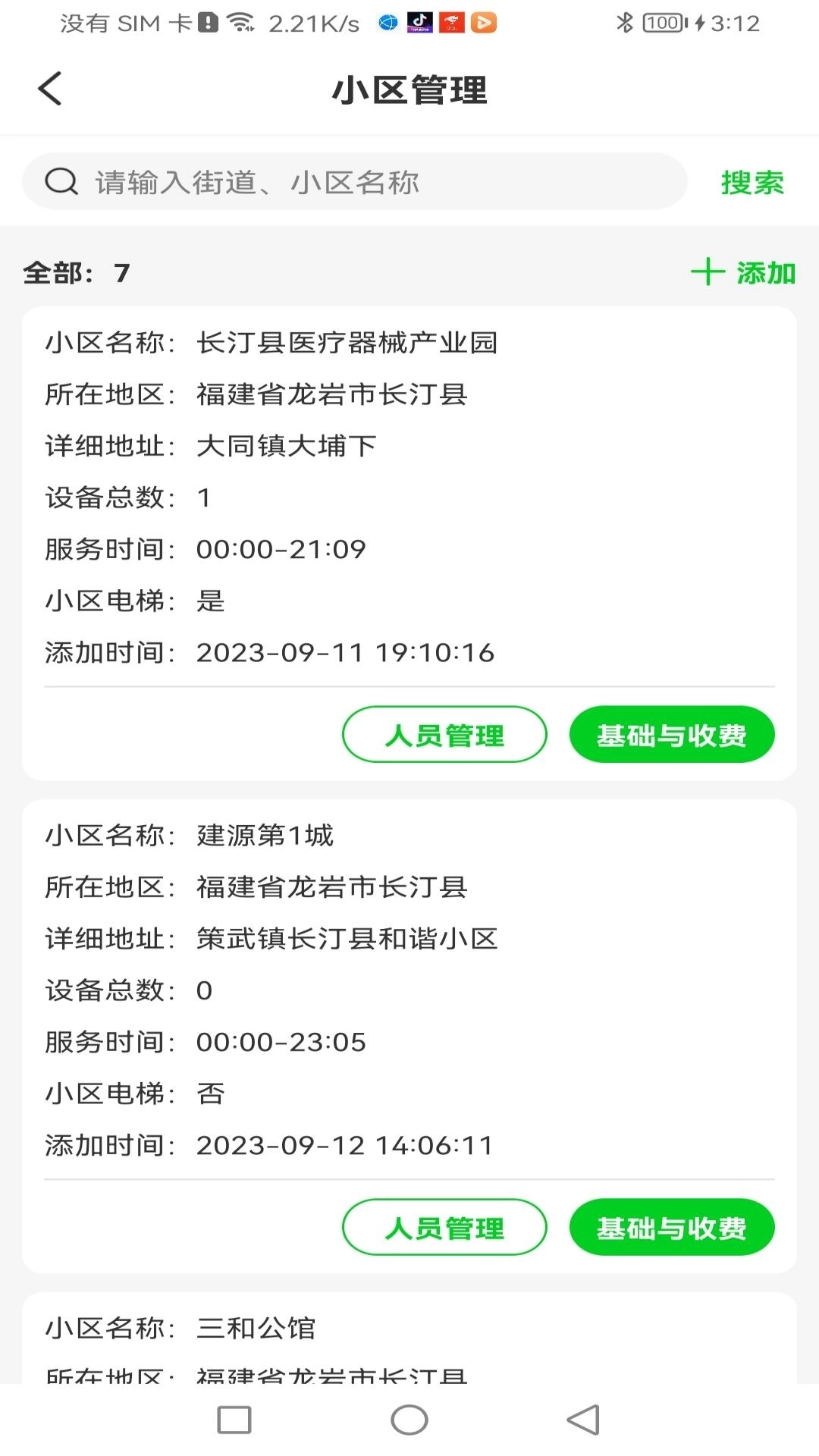819x1456 pixels.
Task: Open 基础与收费 for 建源第1城
Action: coord(672,1227)
